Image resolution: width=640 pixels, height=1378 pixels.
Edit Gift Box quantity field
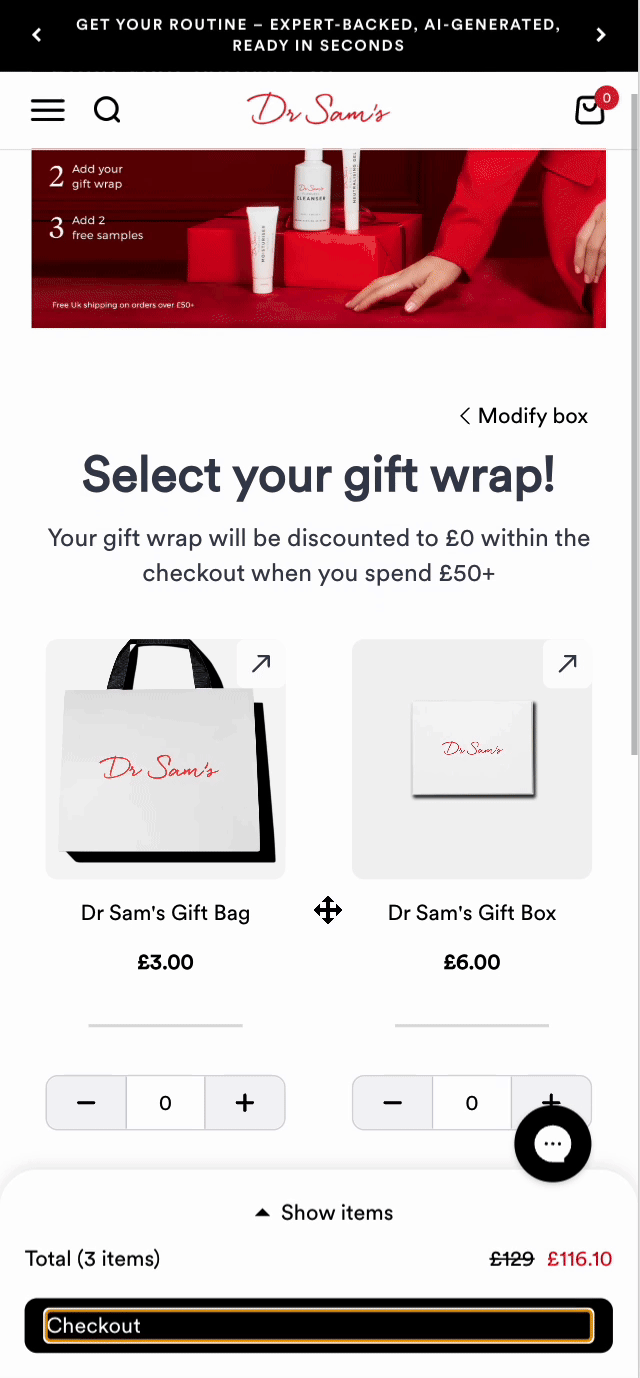click(471, 1103)
